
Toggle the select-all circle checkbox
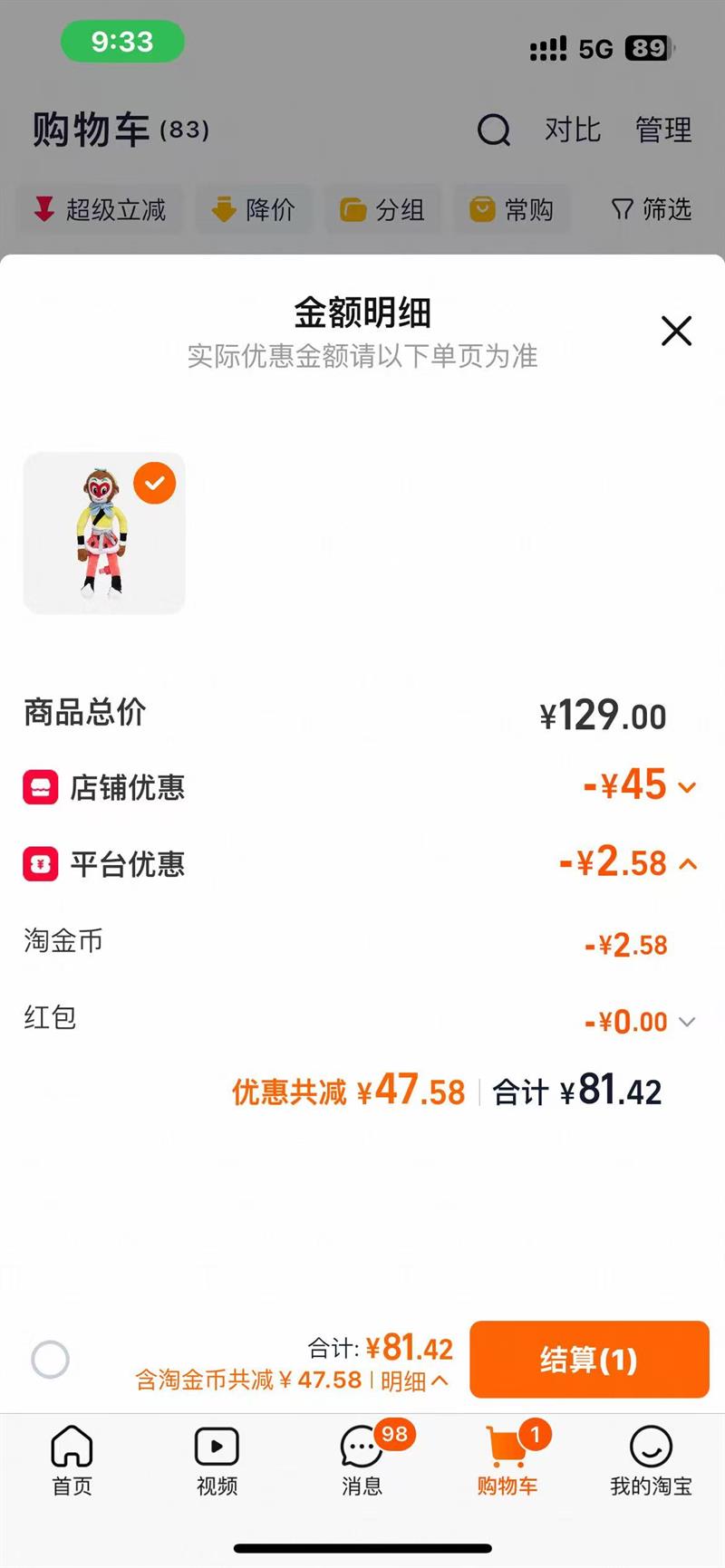[50, 1359]
